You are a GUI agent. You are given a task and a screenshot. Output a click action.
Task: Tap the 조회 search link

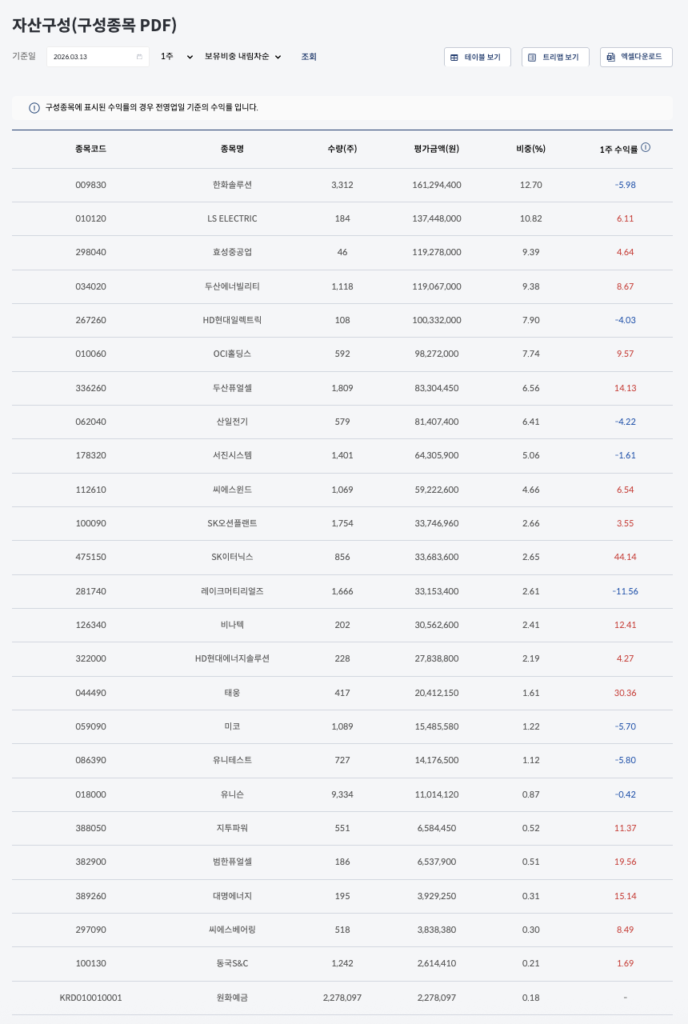[x=309, y=57]
